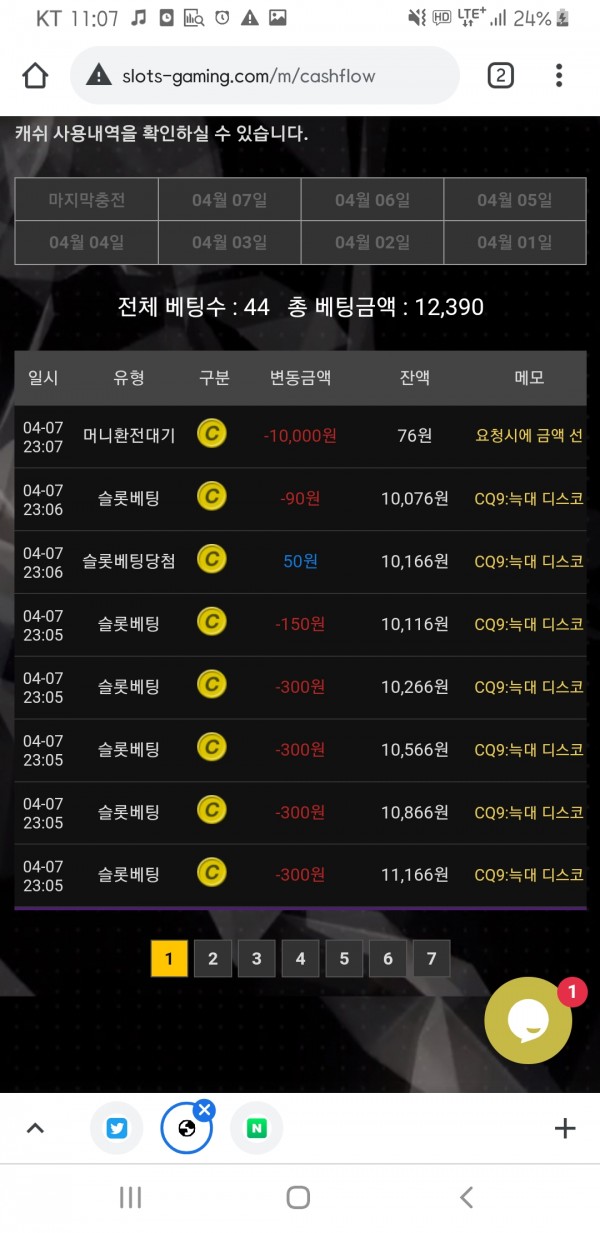Go to the browser home page
Screen dimensions: 600x1233
pyautogui.click(x=35, y=76)
